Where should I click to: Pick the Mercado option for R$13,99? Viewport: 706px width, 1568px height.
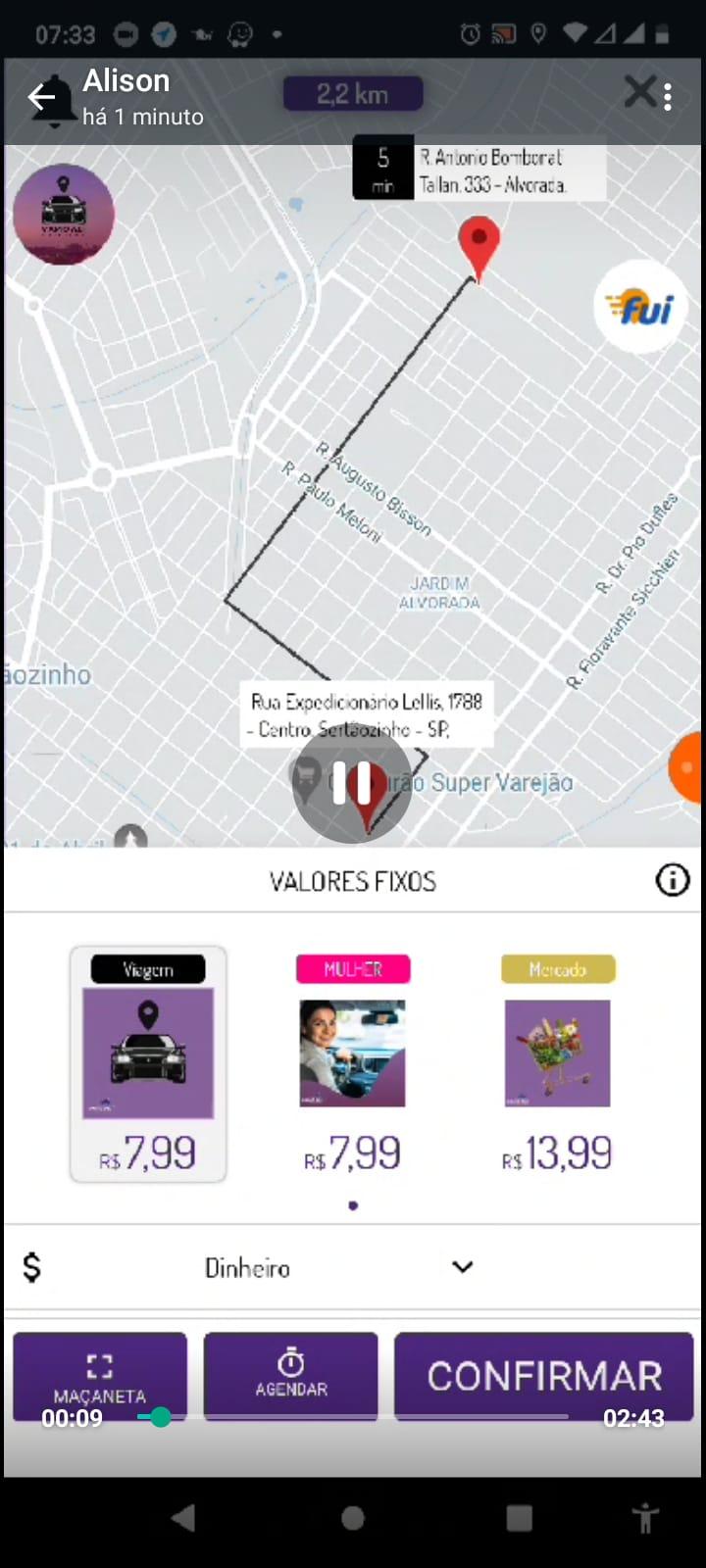pyautogui.click(x=558, y=1063)
